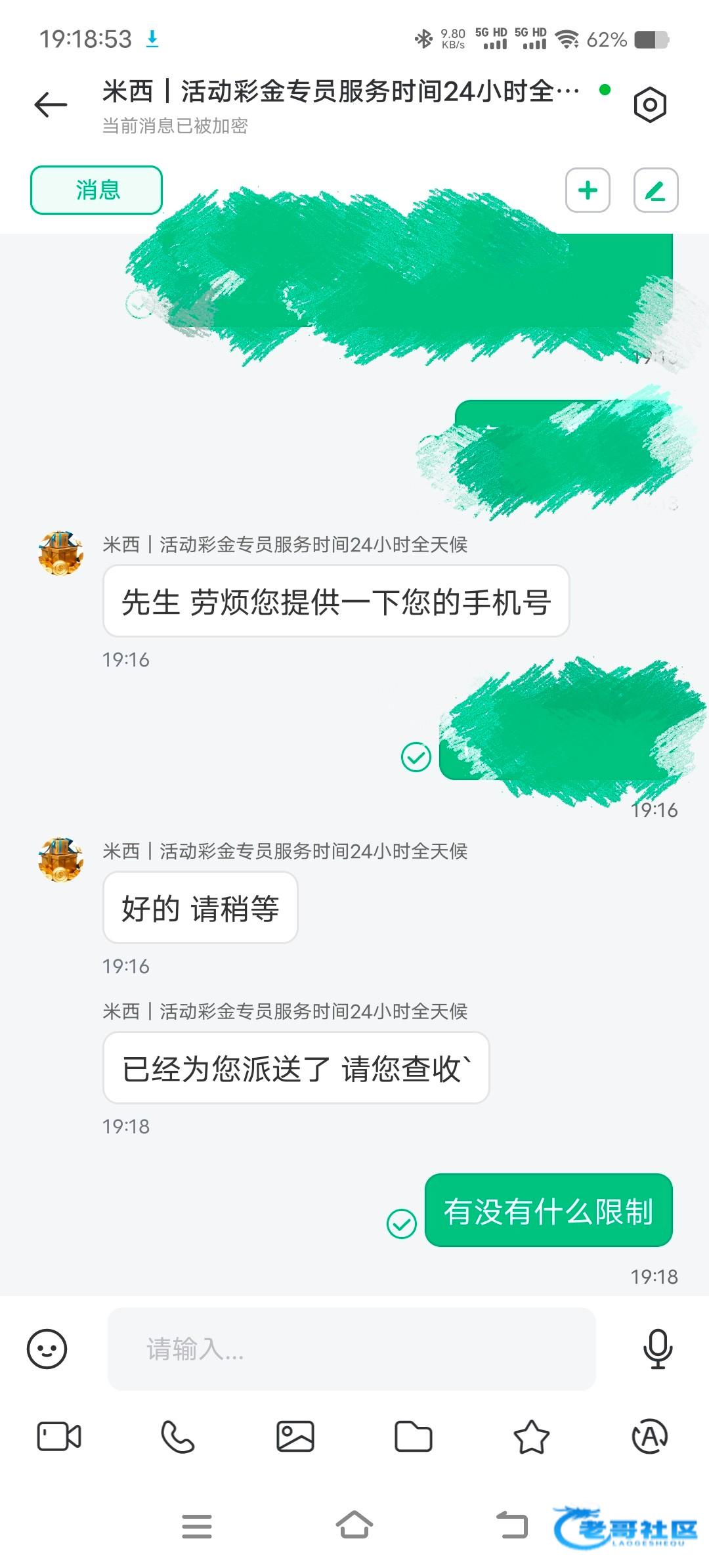
Task: Tap the green edit pencil button
Action: pyautogui.click(x=655, y=190)
